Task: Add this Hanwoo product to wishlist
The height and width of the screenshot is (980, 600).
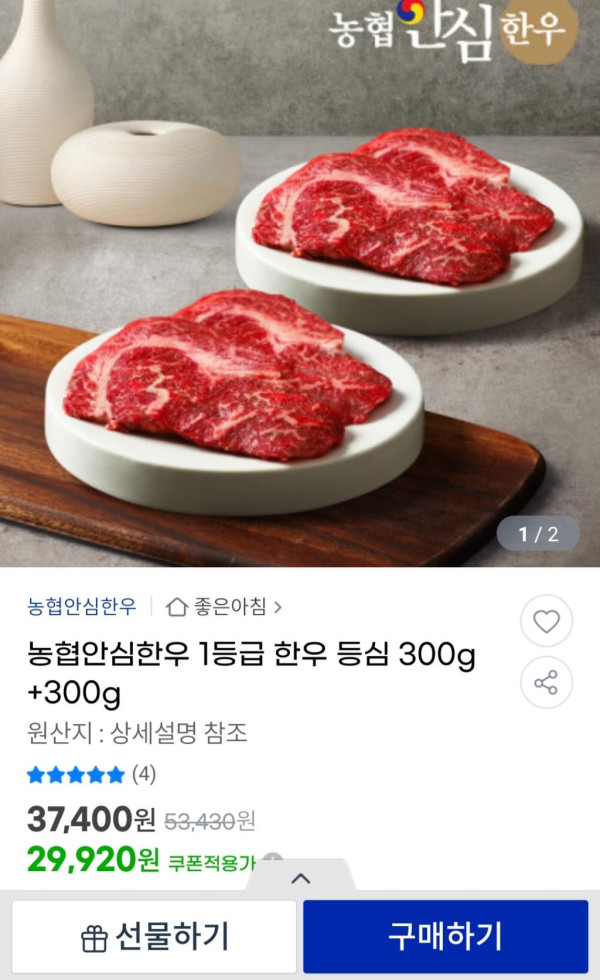Action: coord(546,621)
